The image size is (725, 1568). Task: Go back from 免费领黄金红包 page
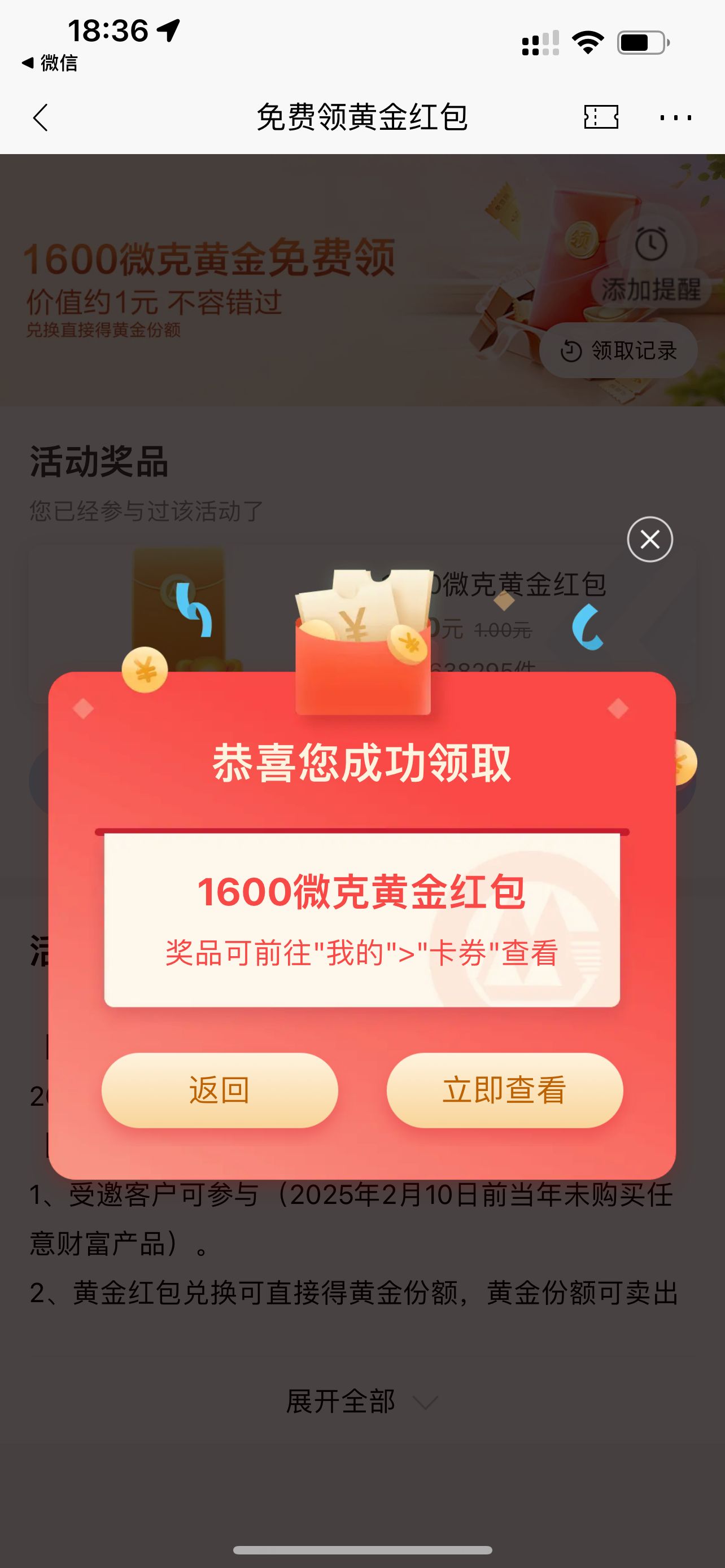pyautogui.click(x=40, y=117)
